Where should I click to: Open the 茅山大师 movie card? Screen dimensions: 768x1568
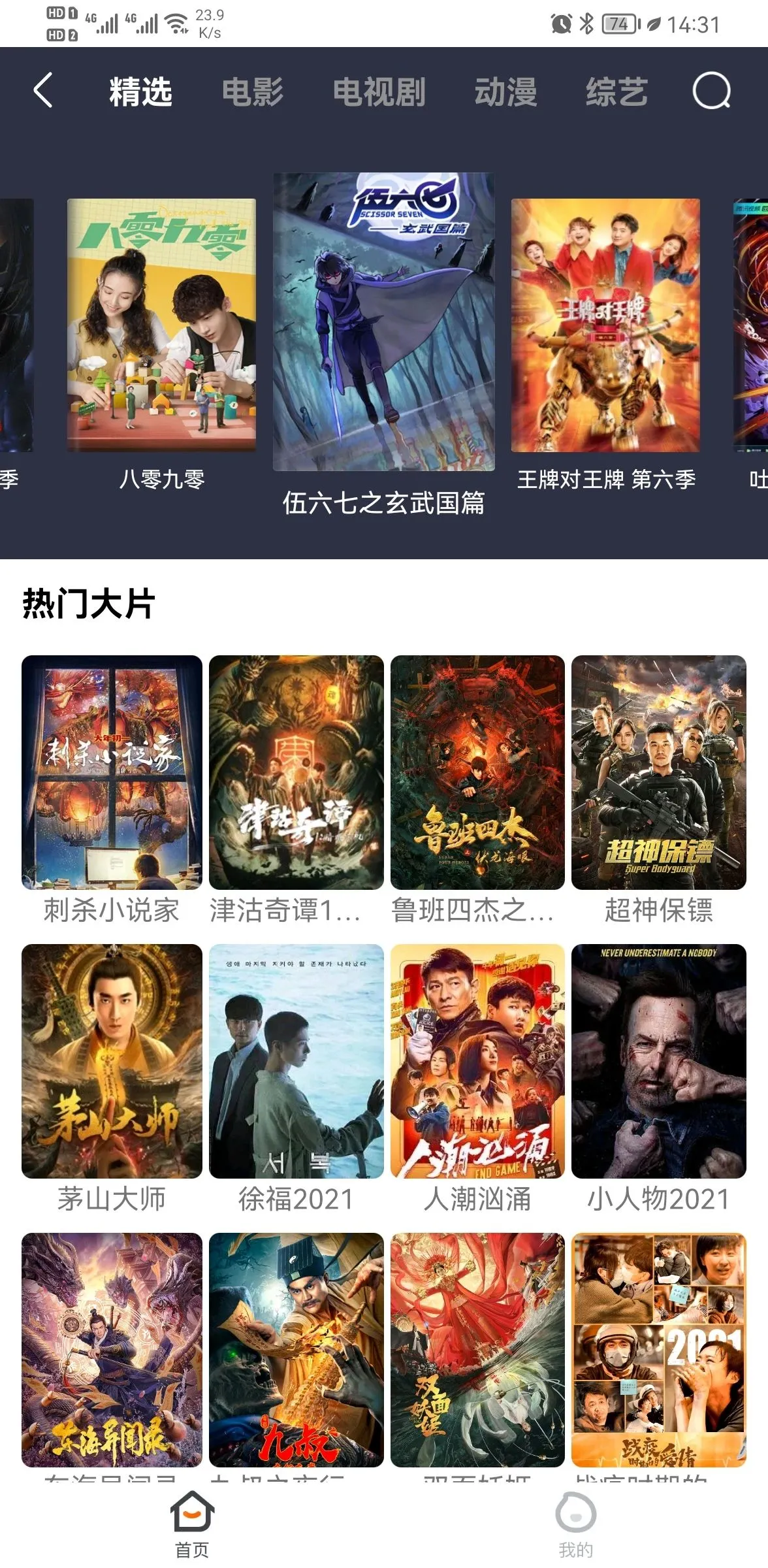click(x=112, y=1061)
